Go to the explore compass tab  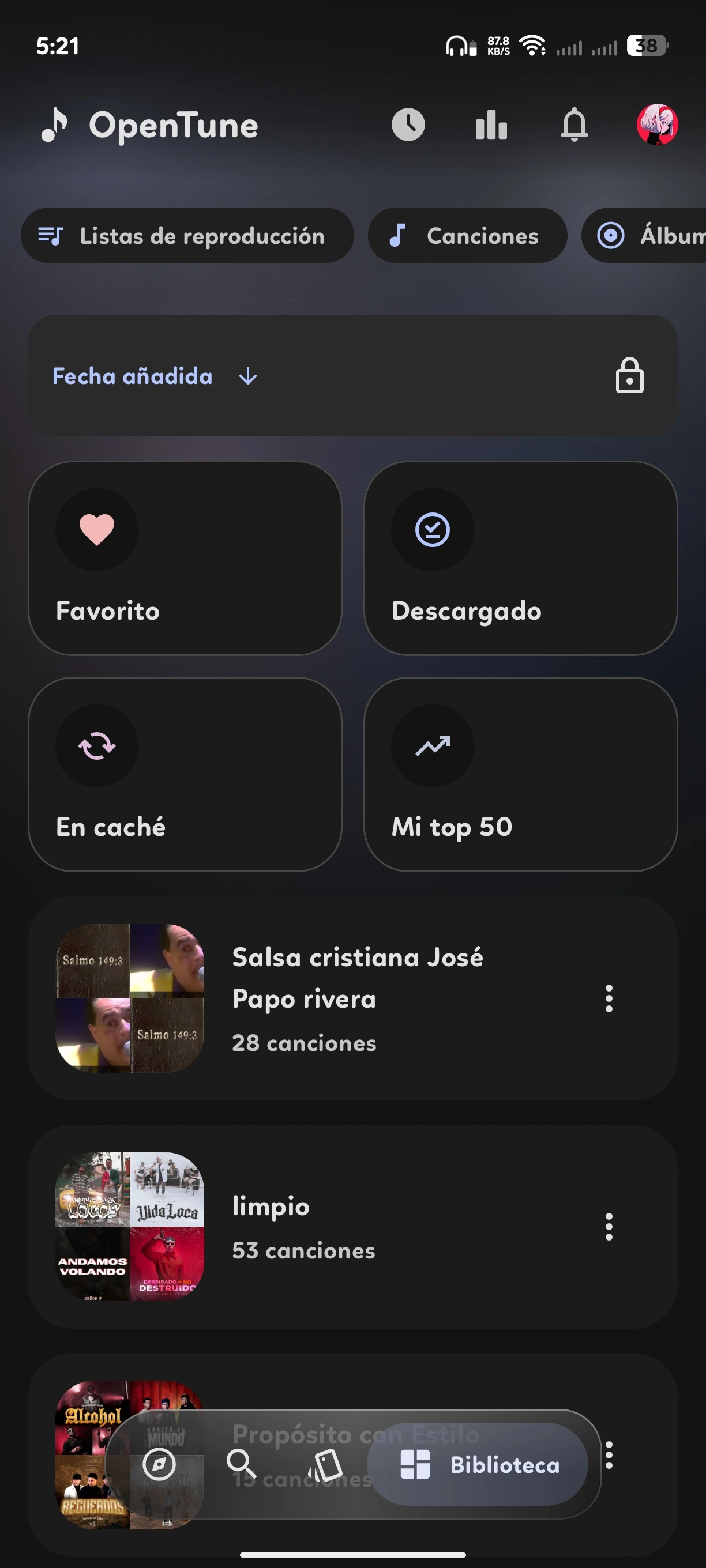tap(159, 1464)
